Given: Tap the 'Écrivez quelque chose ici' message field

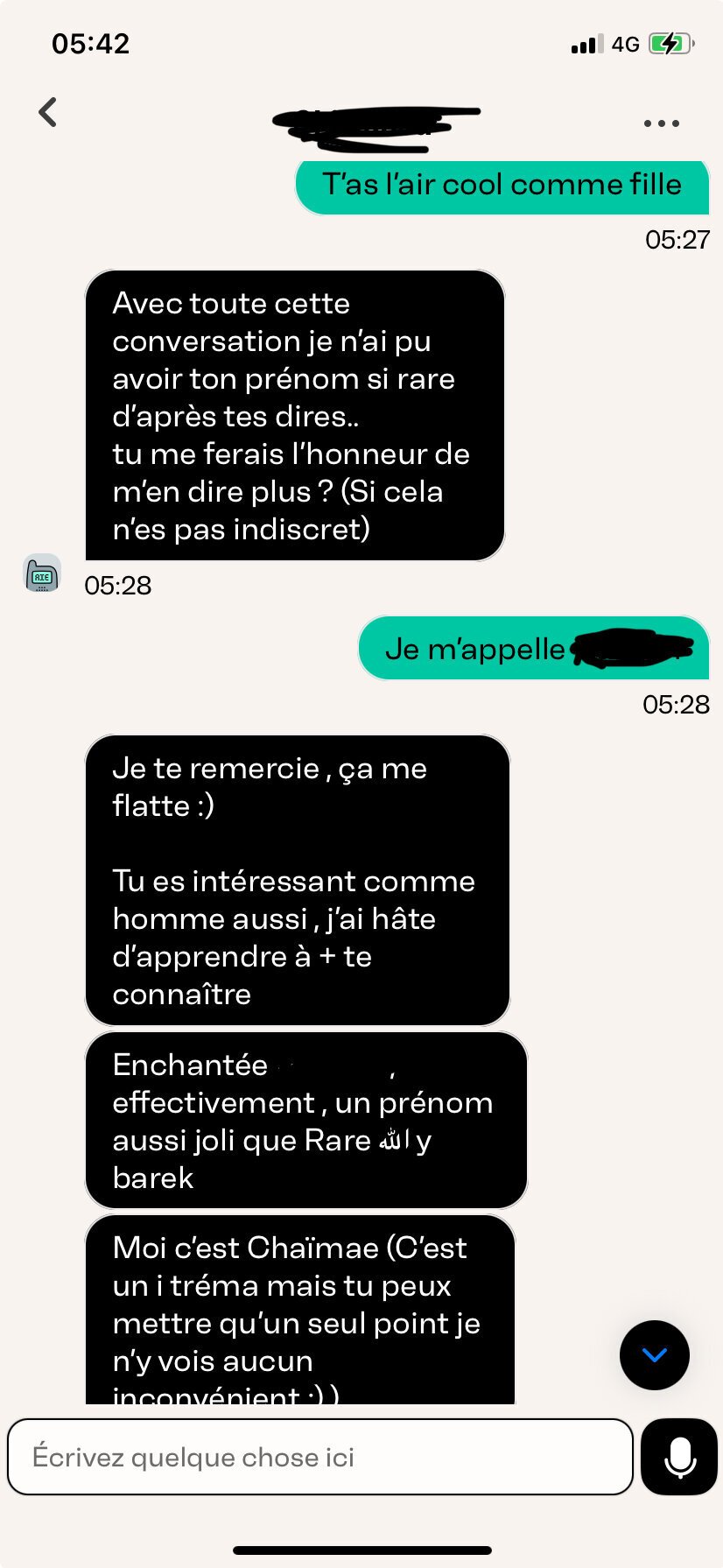Looking at the screenshot, I should coord(320,1457).
